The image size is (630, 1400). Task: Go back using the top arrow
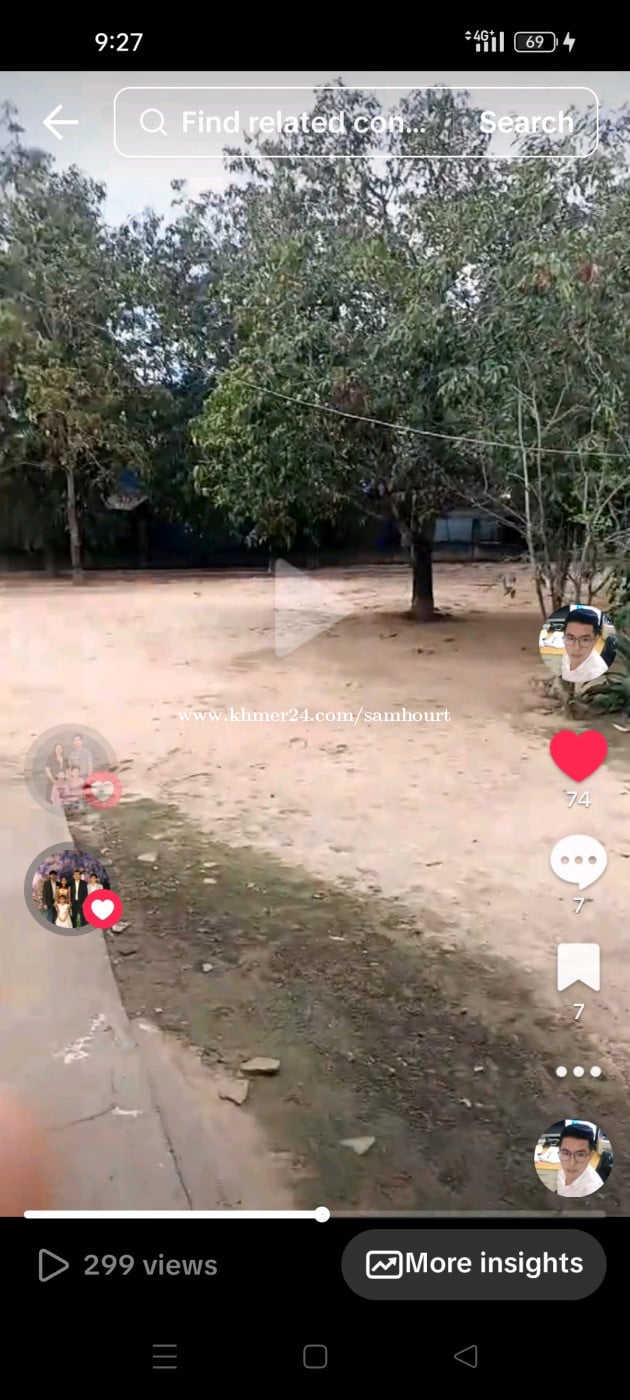[60, 122]
